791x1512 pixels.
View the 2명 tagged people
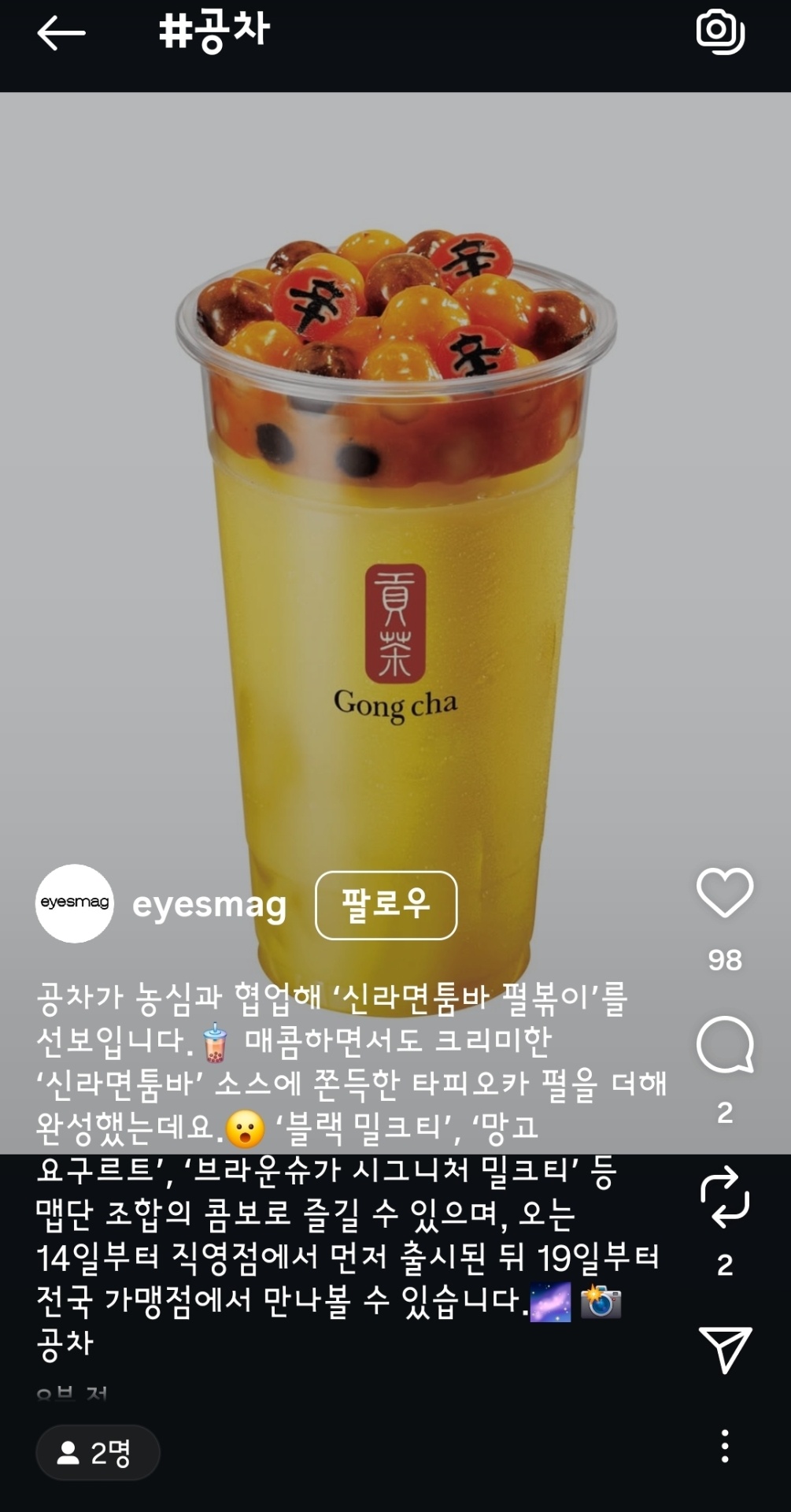[98, 1453]
